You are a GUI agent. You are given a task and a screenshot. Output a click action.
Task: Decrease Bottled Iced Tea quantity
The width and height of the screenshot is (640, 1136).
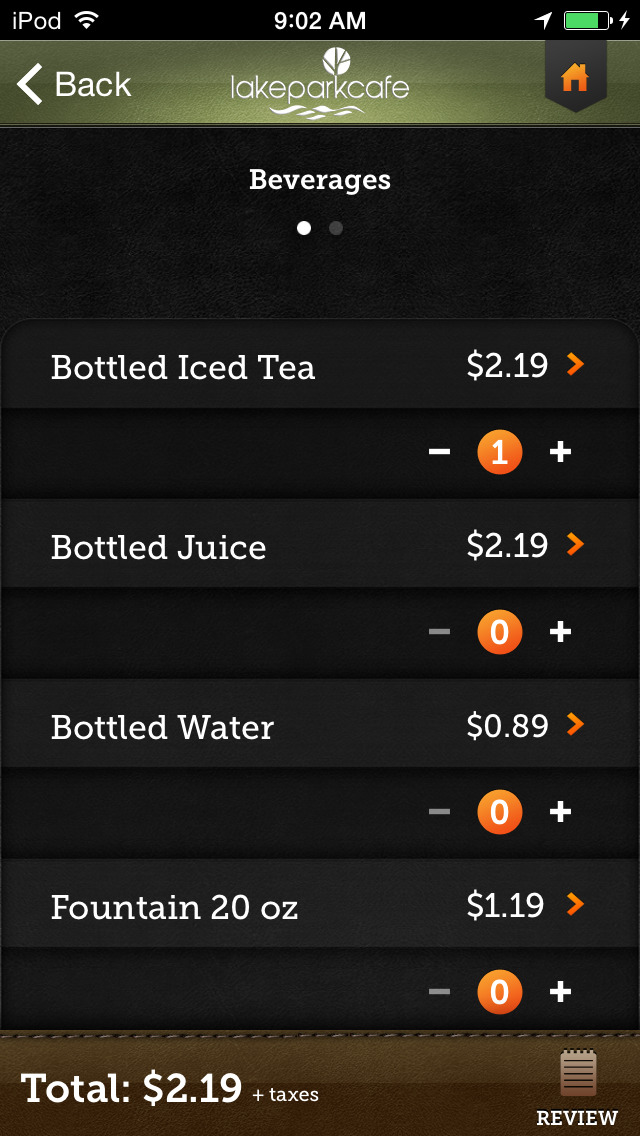[439, 452]
